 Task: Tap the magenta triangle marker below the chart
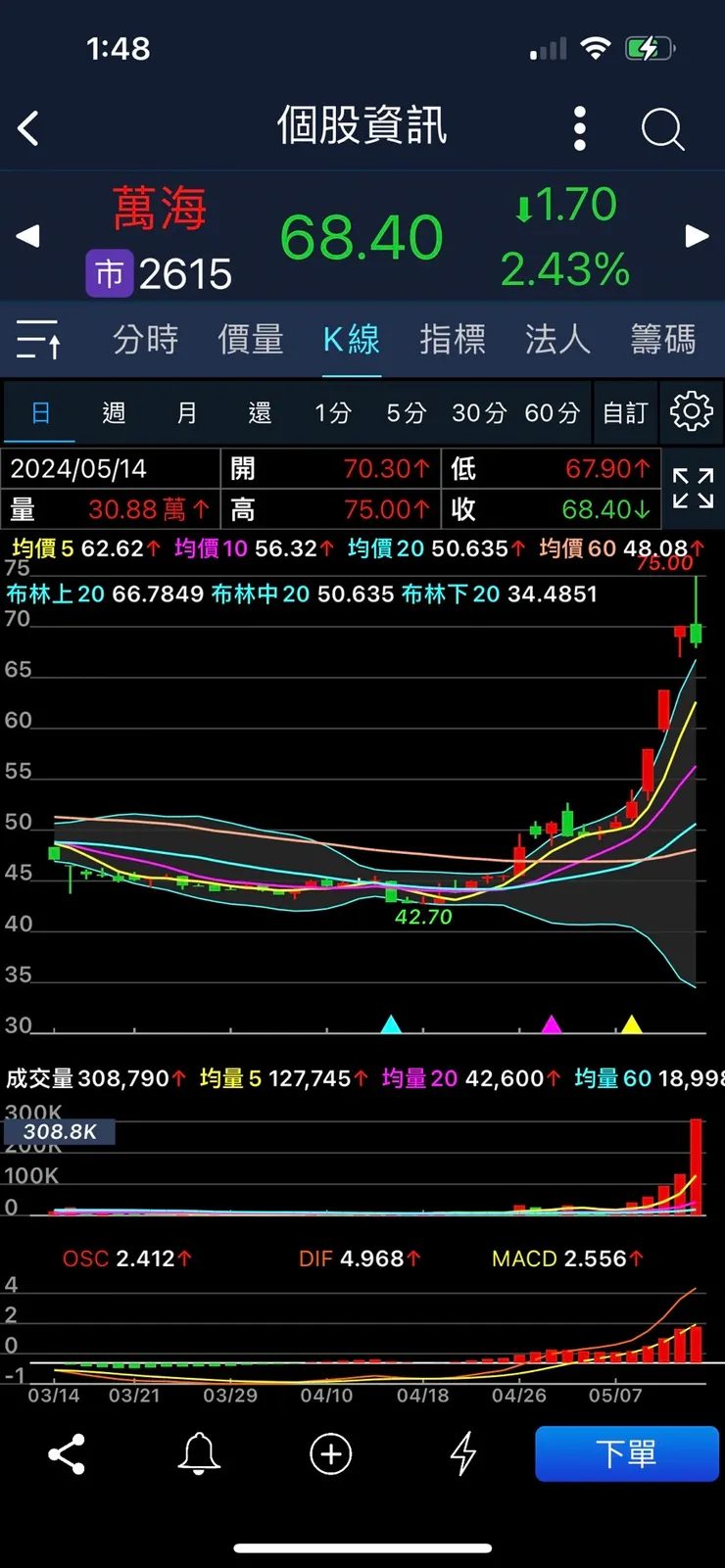553,1024
